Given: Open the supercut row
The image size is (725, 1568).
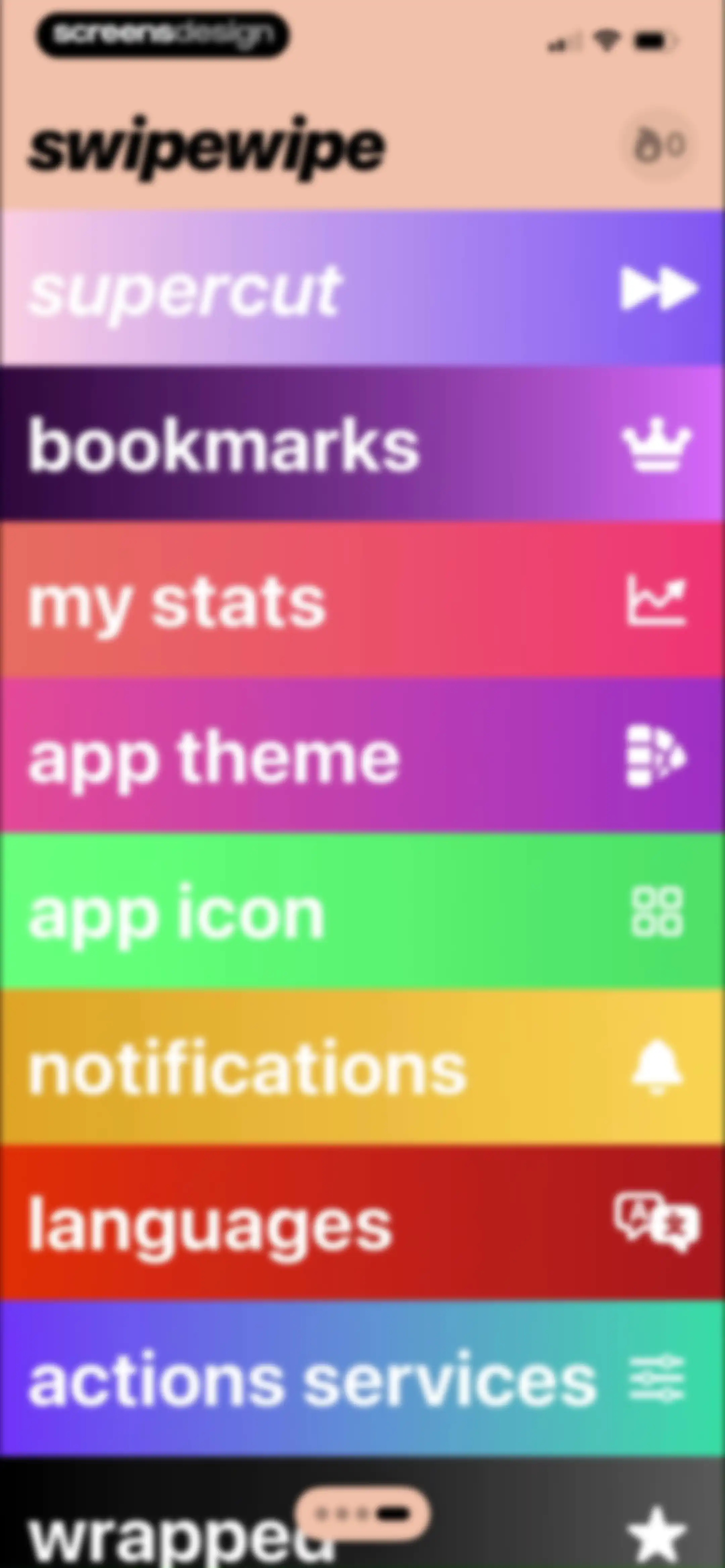Looking at the screenshot, I should click(x=362, y=287).
